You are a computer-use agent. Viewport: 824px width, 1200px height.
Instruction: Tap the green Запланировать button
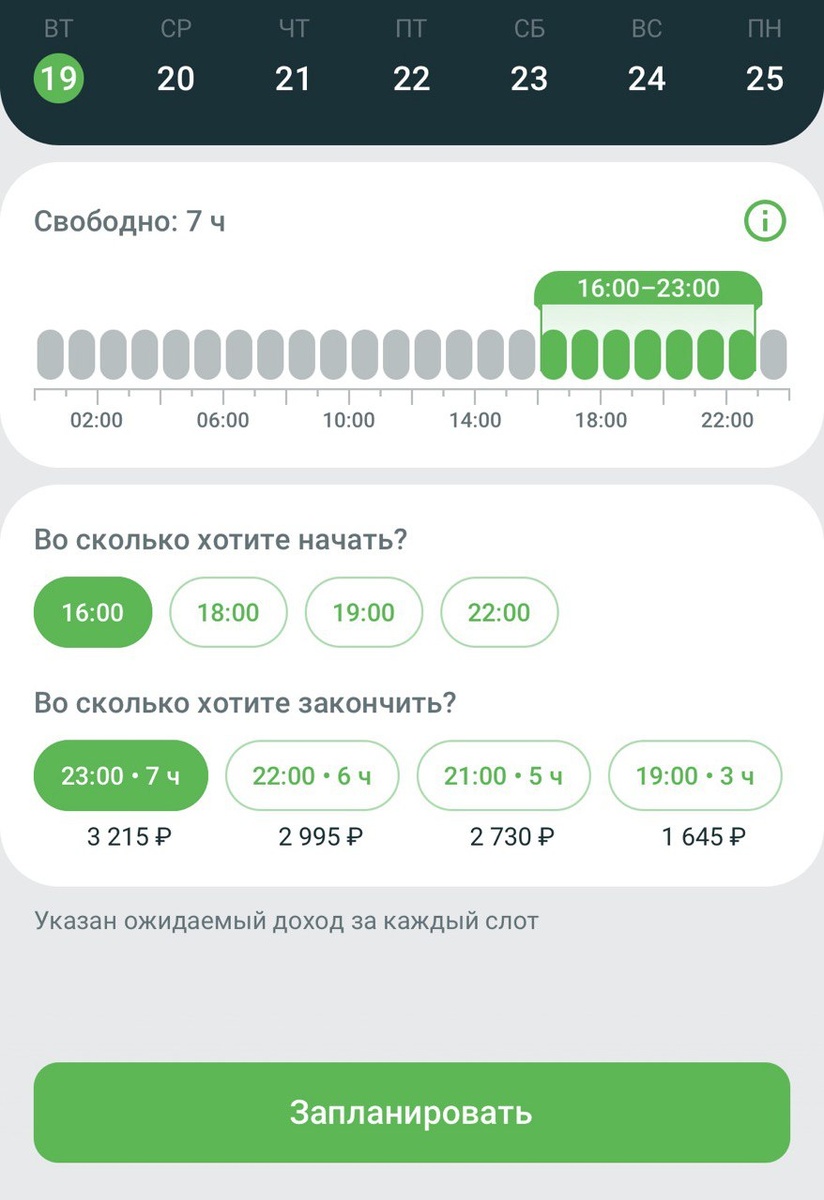coord(412,1113)
